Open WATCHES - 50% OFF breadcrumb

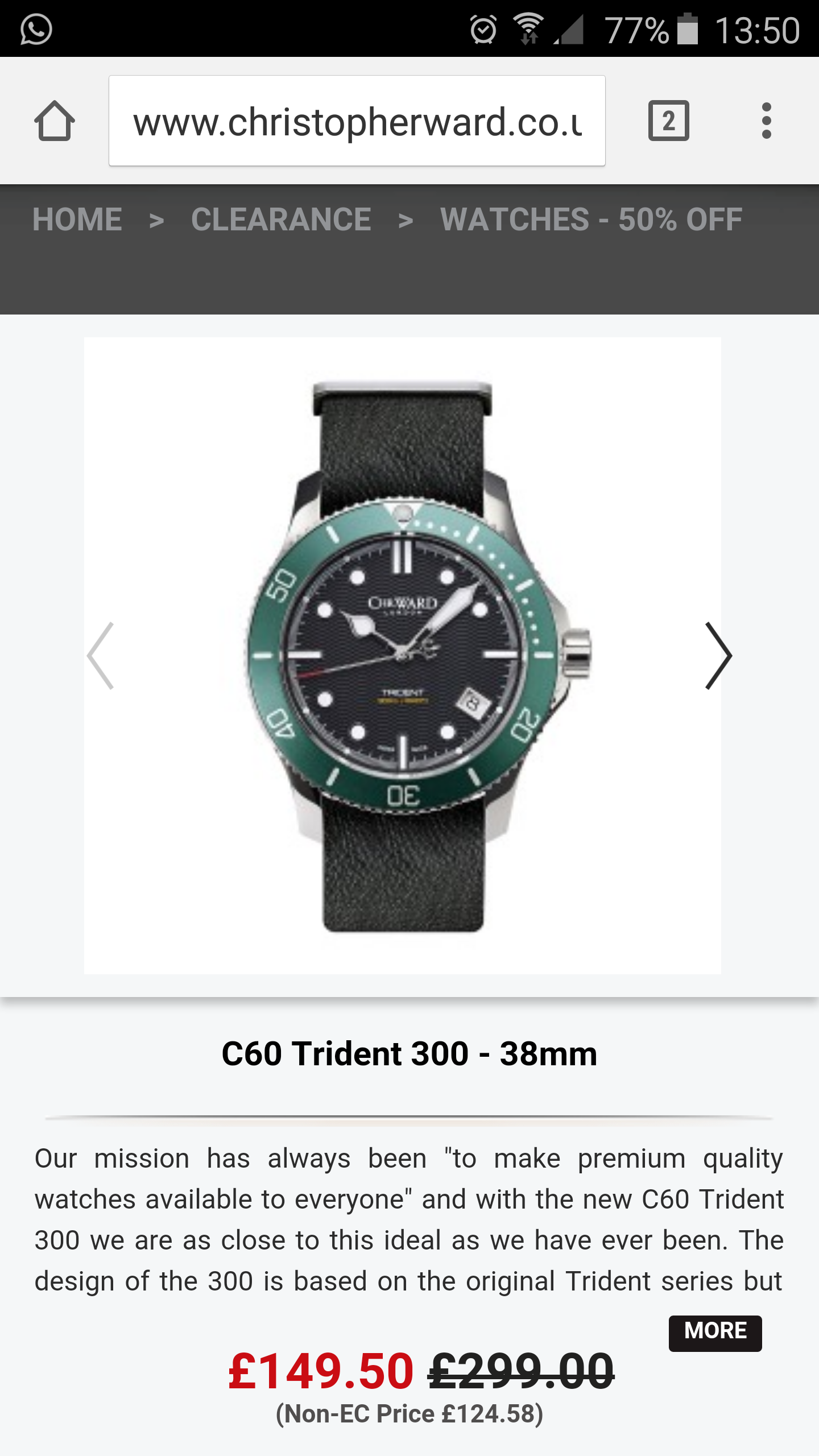point(591,220)
